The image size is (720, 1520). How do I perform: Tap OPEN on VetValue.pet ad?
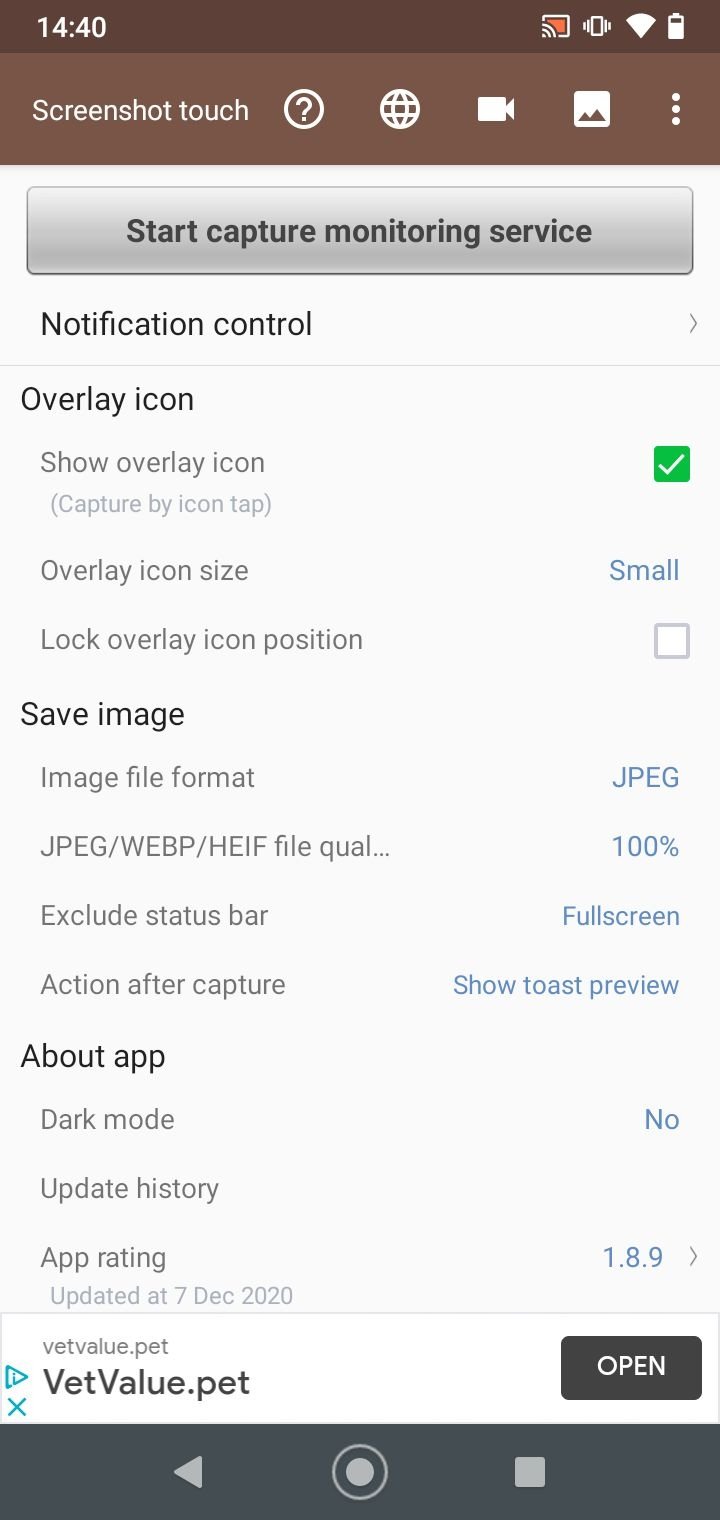(x=631, y=1367)
